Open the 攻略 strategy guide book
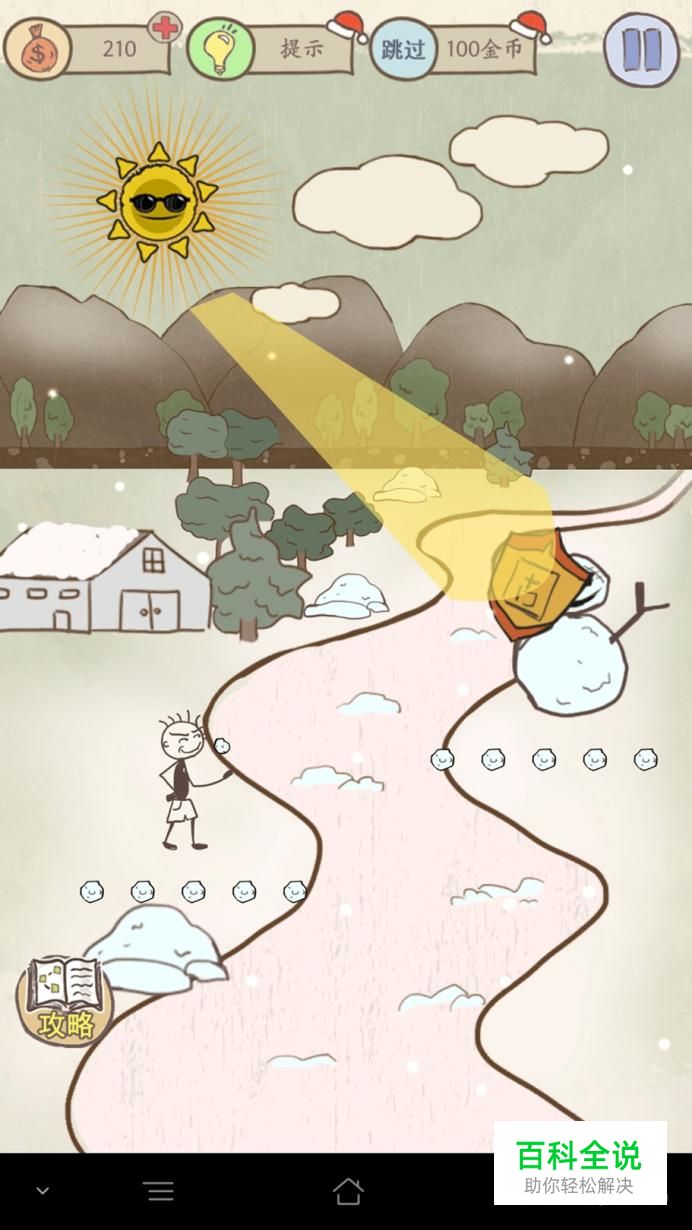 click(64, 1001)
